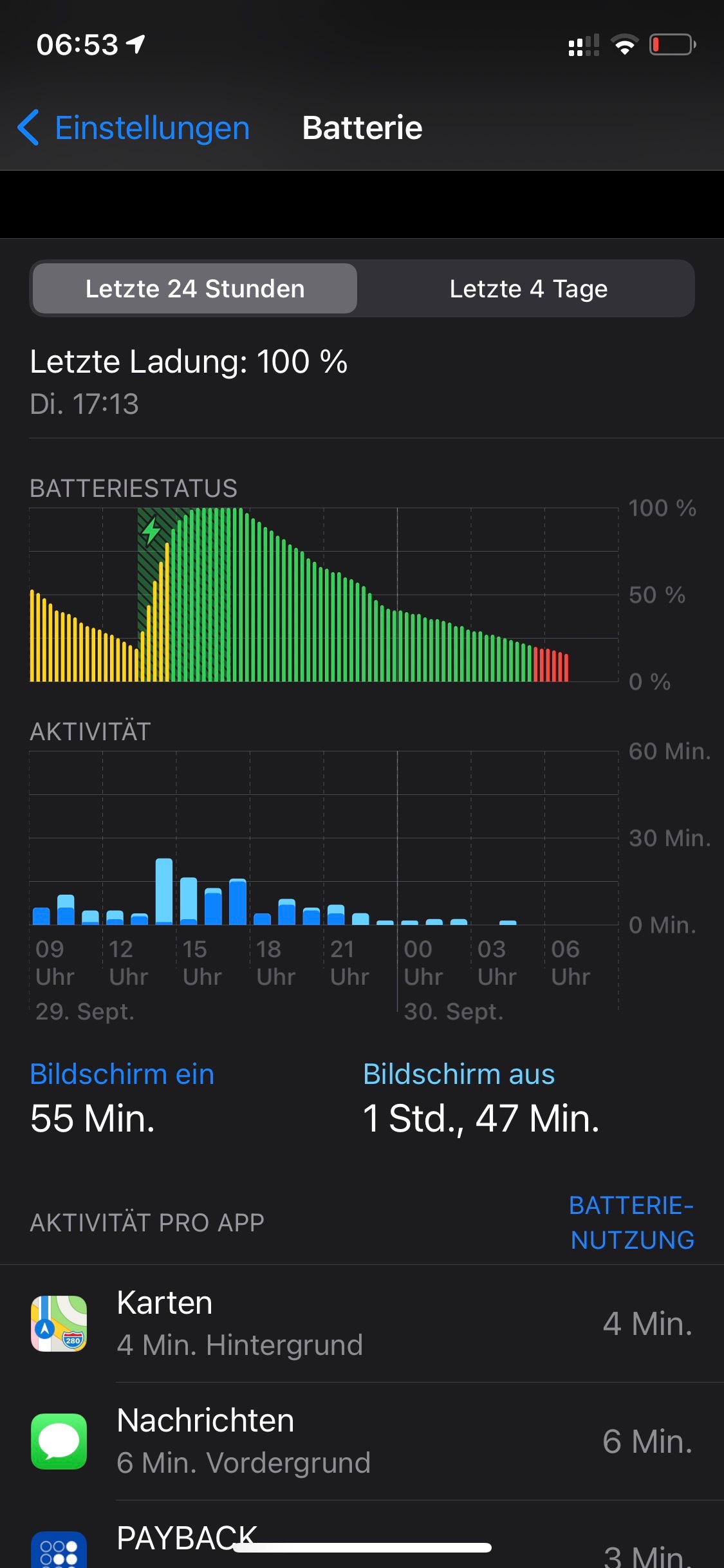The height and width of the screenshot is (1568, 724).
Task: Open the Nachrichten app usage row
Action: pyautogui.click(x=362, y=1441)
